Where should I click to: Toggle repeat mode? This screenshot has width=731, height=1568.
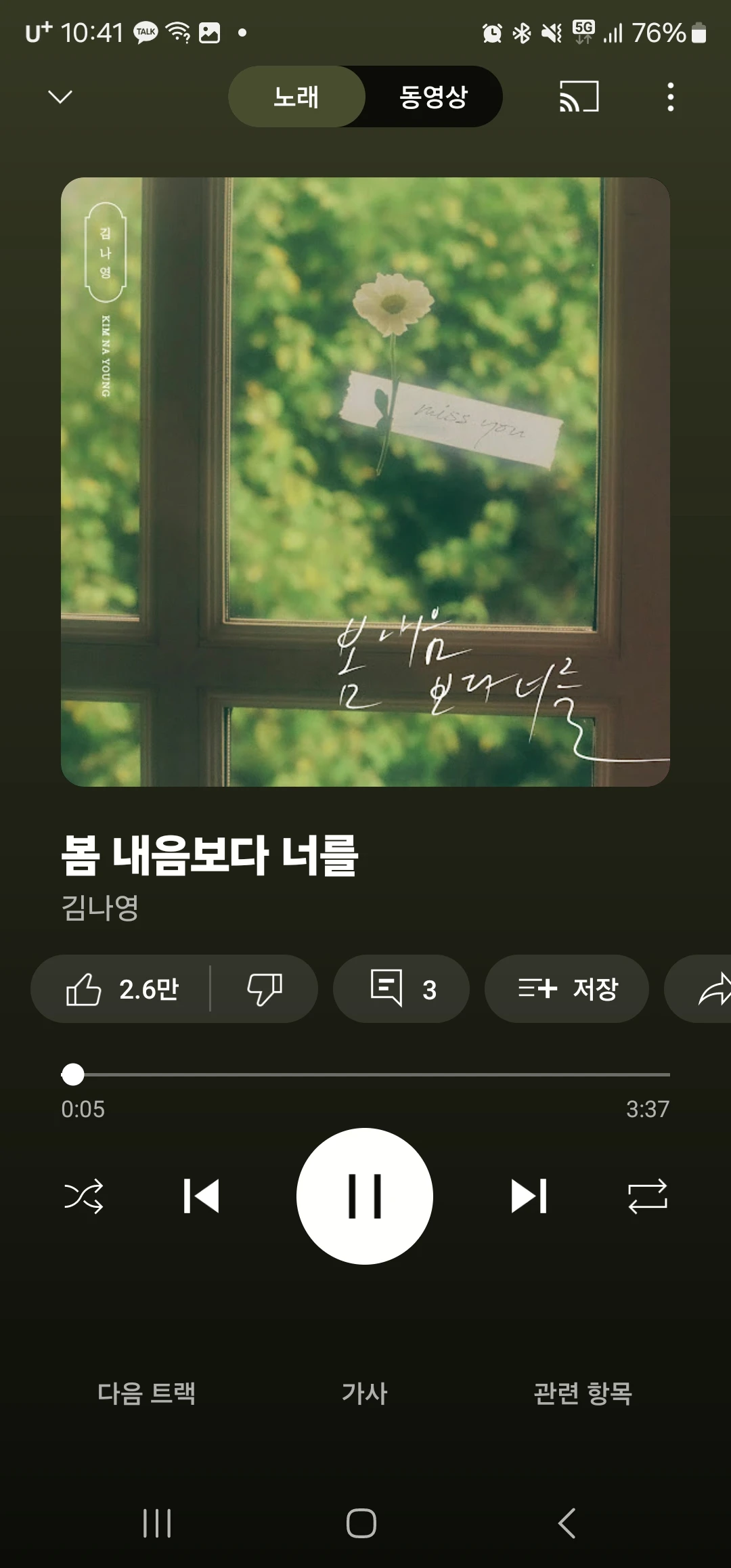pyautogui.click(x=648, y=1196)
